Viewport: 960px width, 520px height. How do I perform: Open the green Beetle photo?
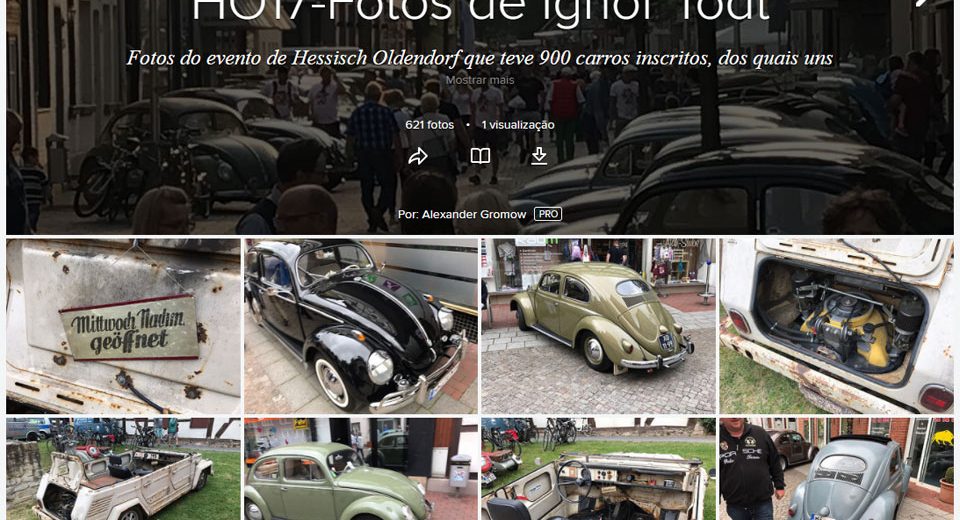(361, 468)
